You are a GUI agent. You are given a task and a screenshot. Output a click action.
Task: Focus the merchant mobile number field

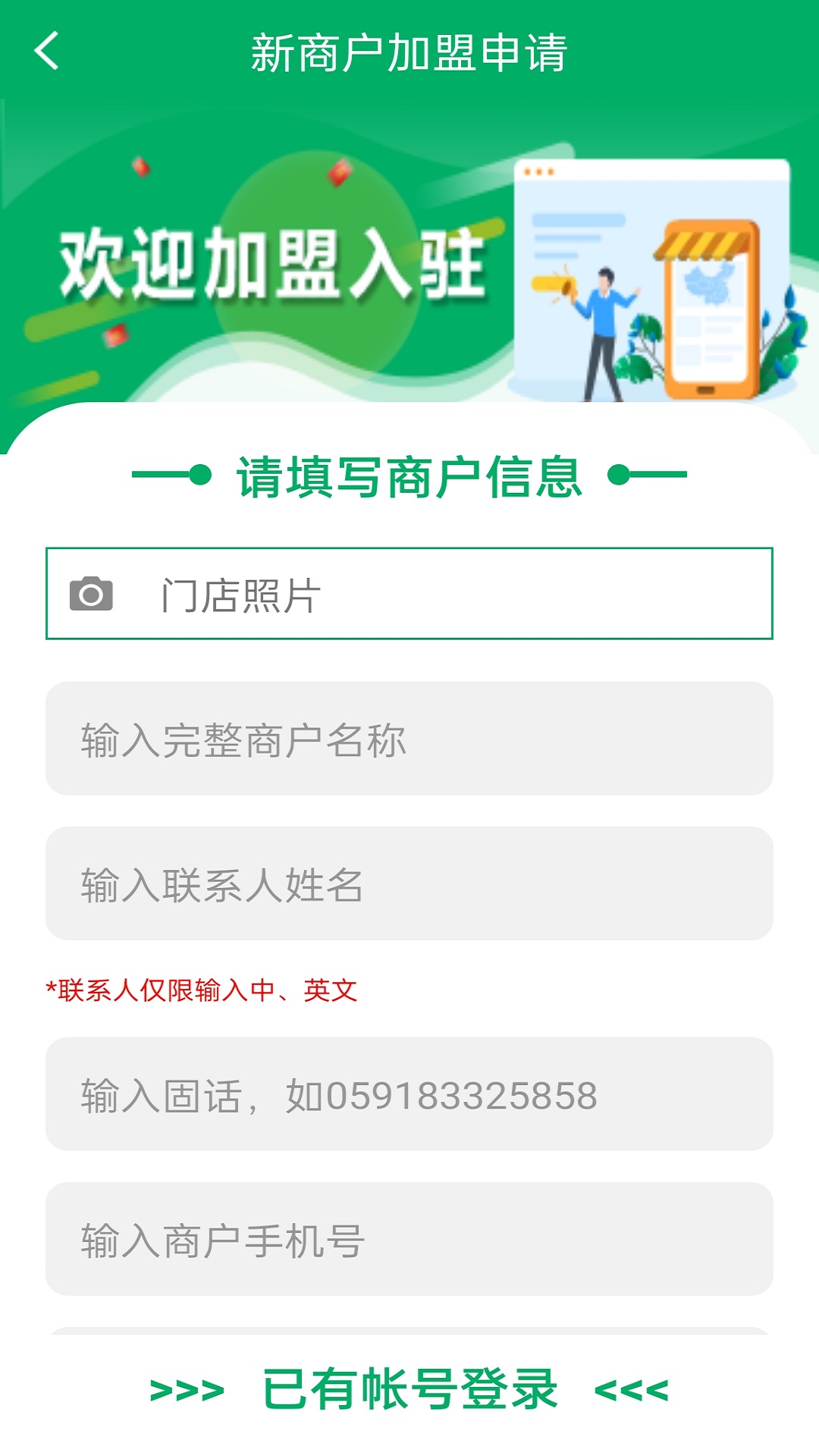click(409, 1239)
